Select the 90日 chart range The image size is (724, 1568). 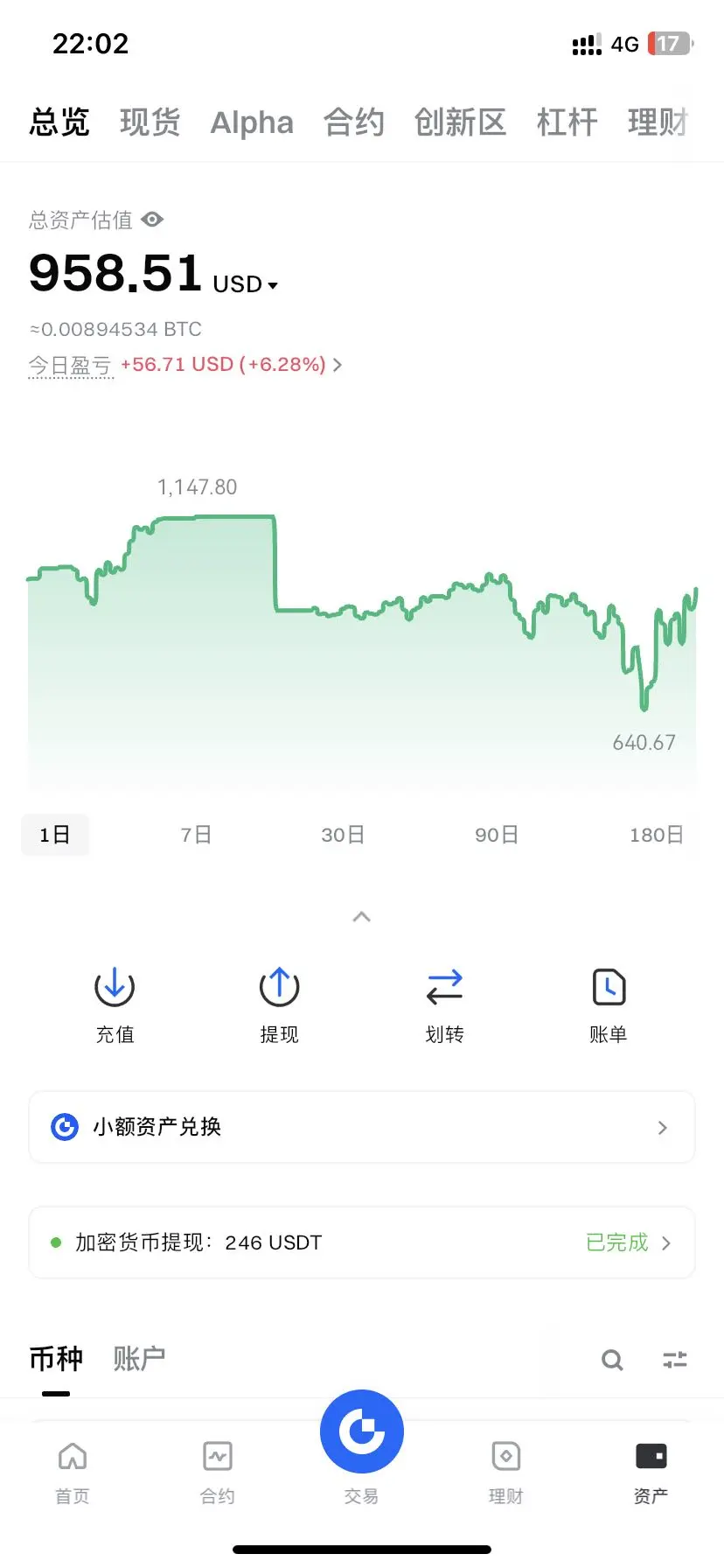pyautogui.click(x=497, y=835)
